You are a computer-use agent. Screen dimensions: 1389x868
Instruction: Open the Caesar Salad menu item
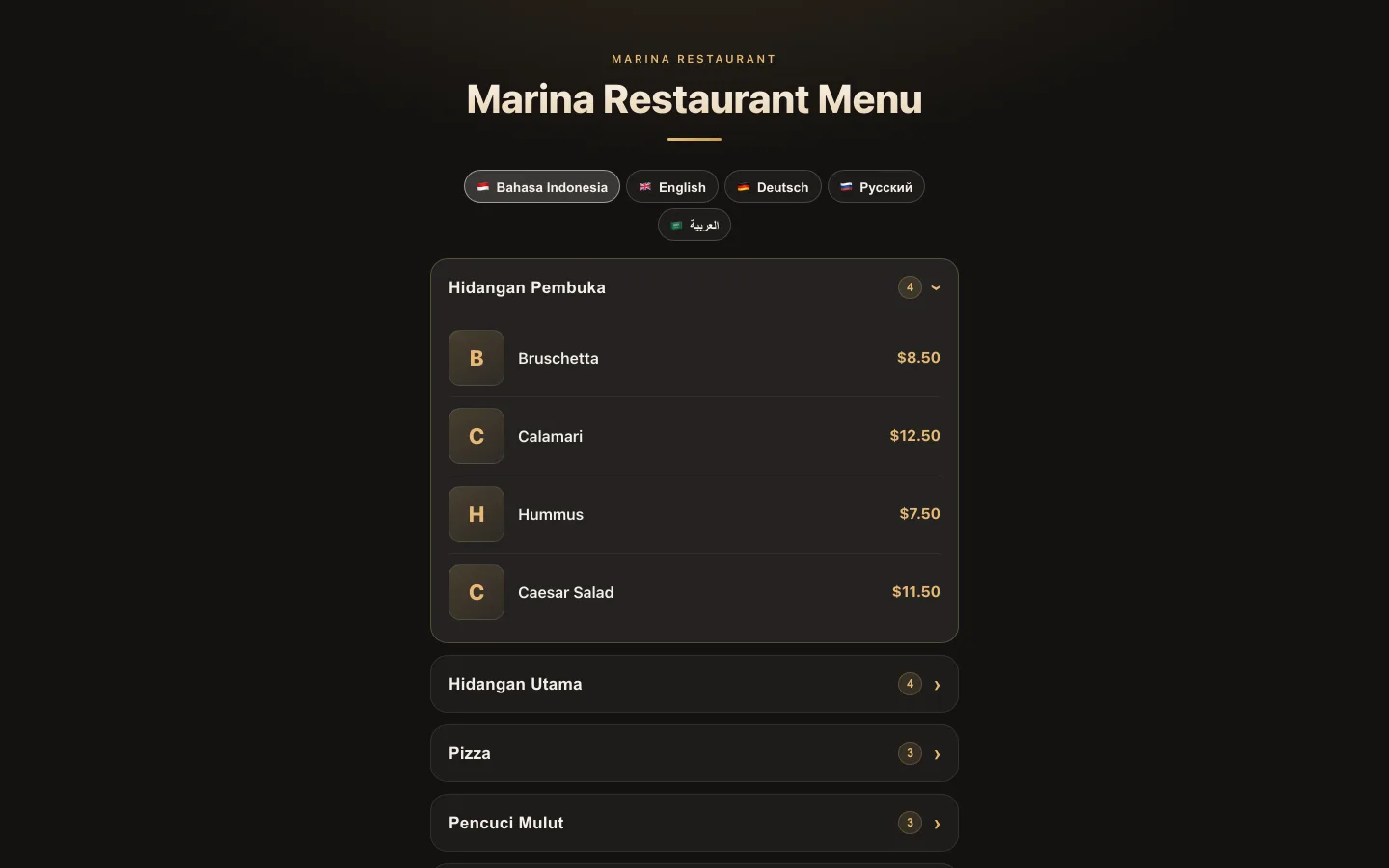694,592
